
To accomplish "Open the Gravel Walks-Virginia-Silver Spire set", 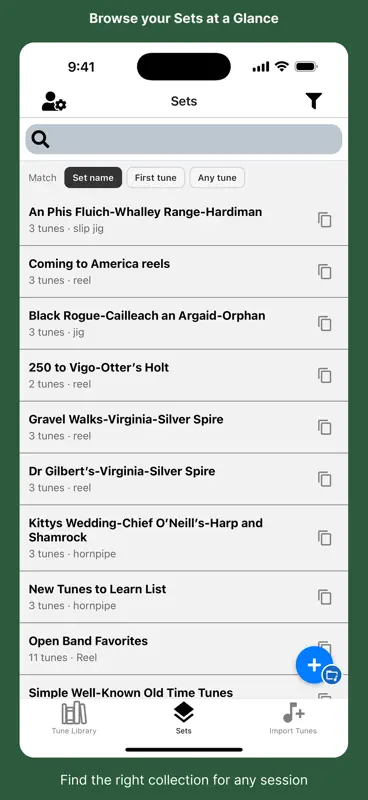I will coord(184,427).
